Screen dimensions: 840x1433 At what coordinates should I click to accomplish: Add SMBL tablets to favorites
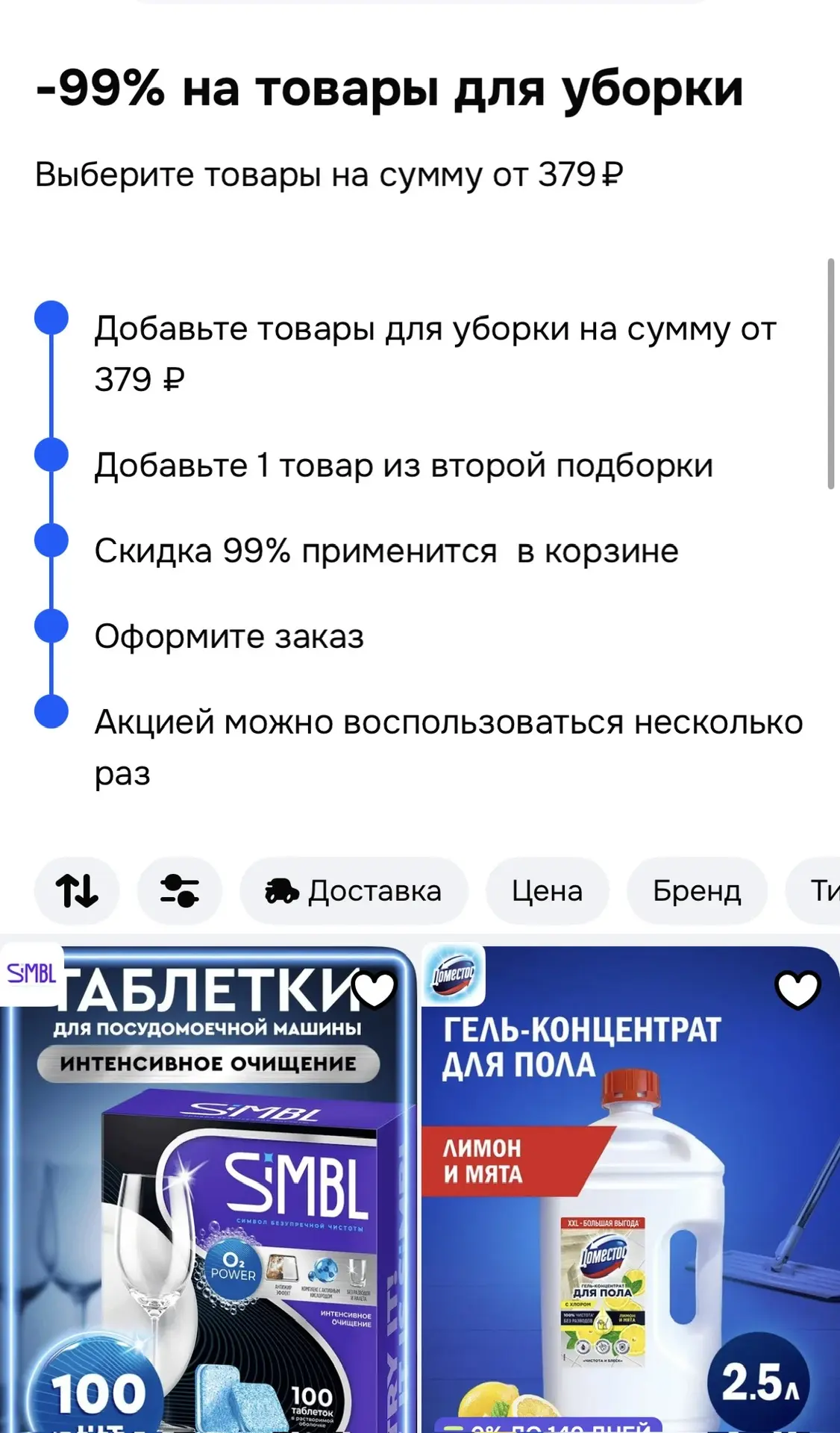[x=374, y=989]
